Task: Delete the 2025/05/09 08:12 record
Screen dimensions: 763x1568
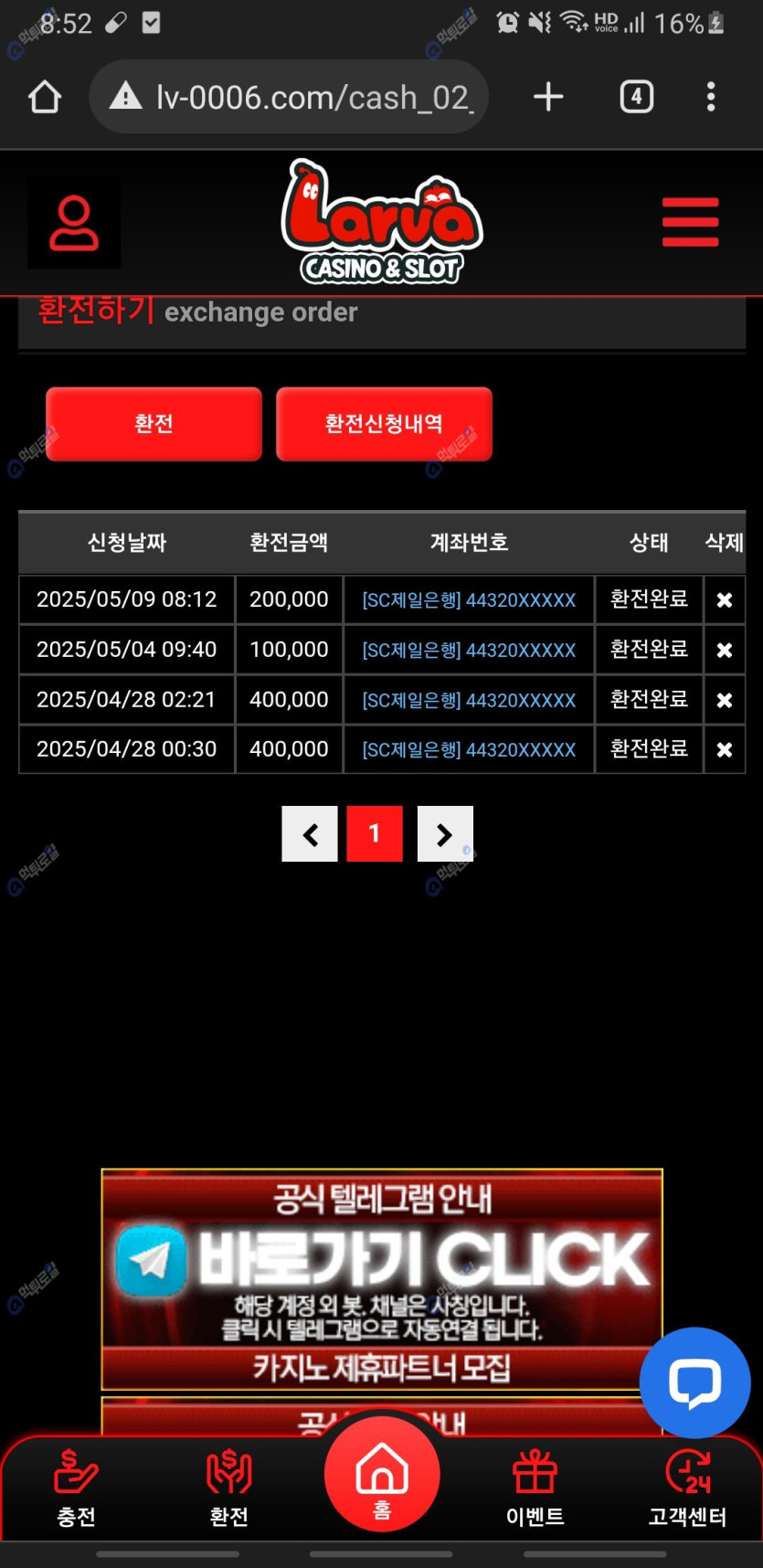Action: (x=725, y=600)
